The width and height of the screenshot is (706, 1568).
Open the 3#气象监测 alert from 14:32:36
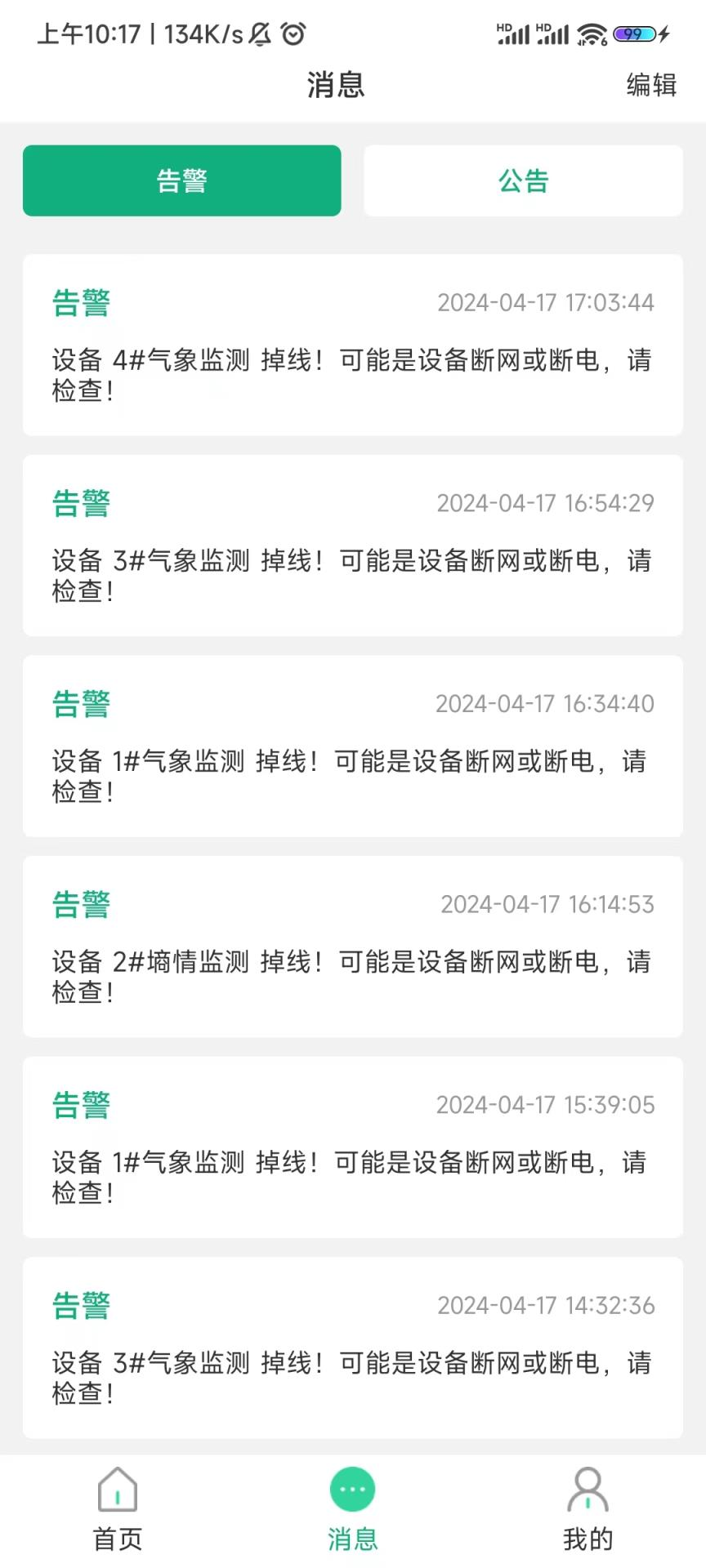click(x=352, y=1347)
